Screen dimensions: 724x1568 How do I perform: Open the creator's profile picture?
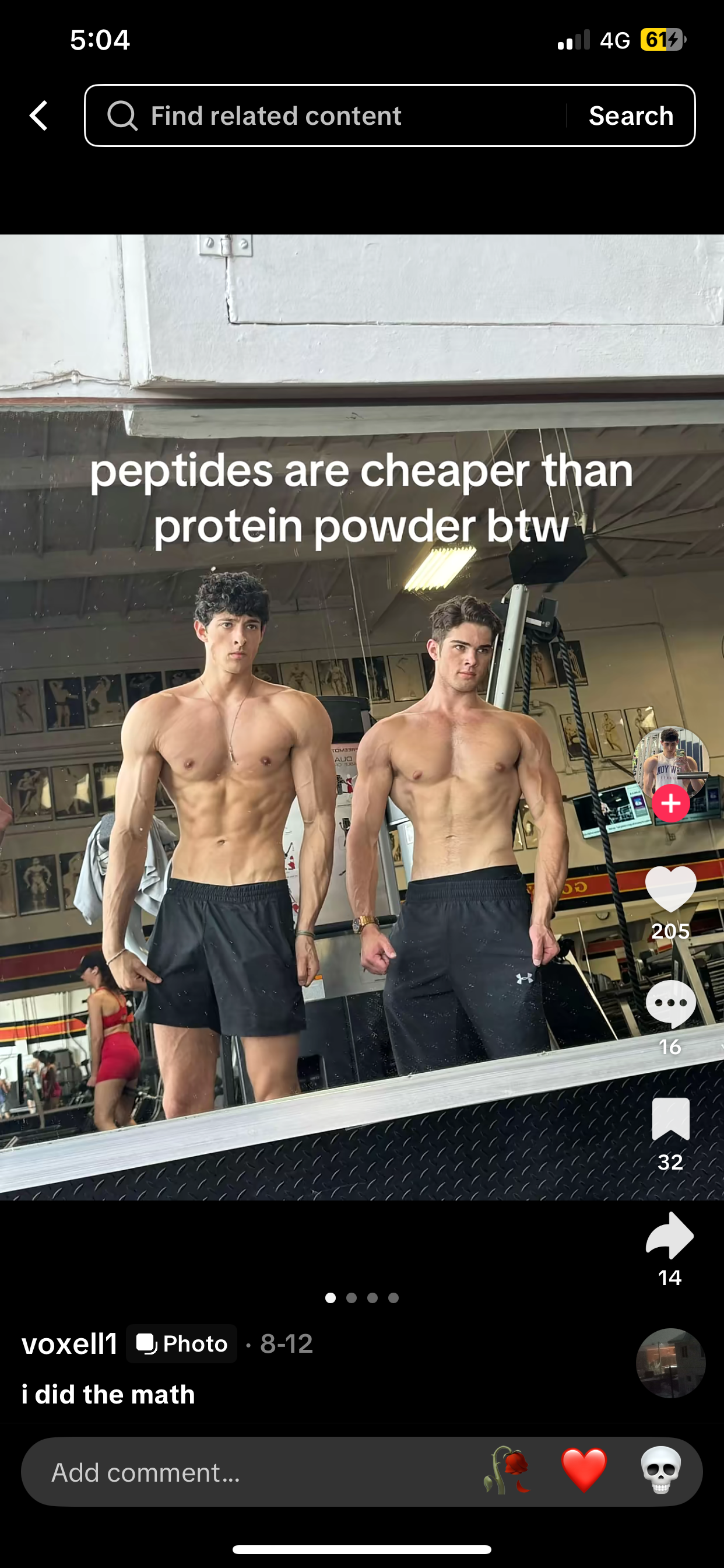(x=670, y=761)
